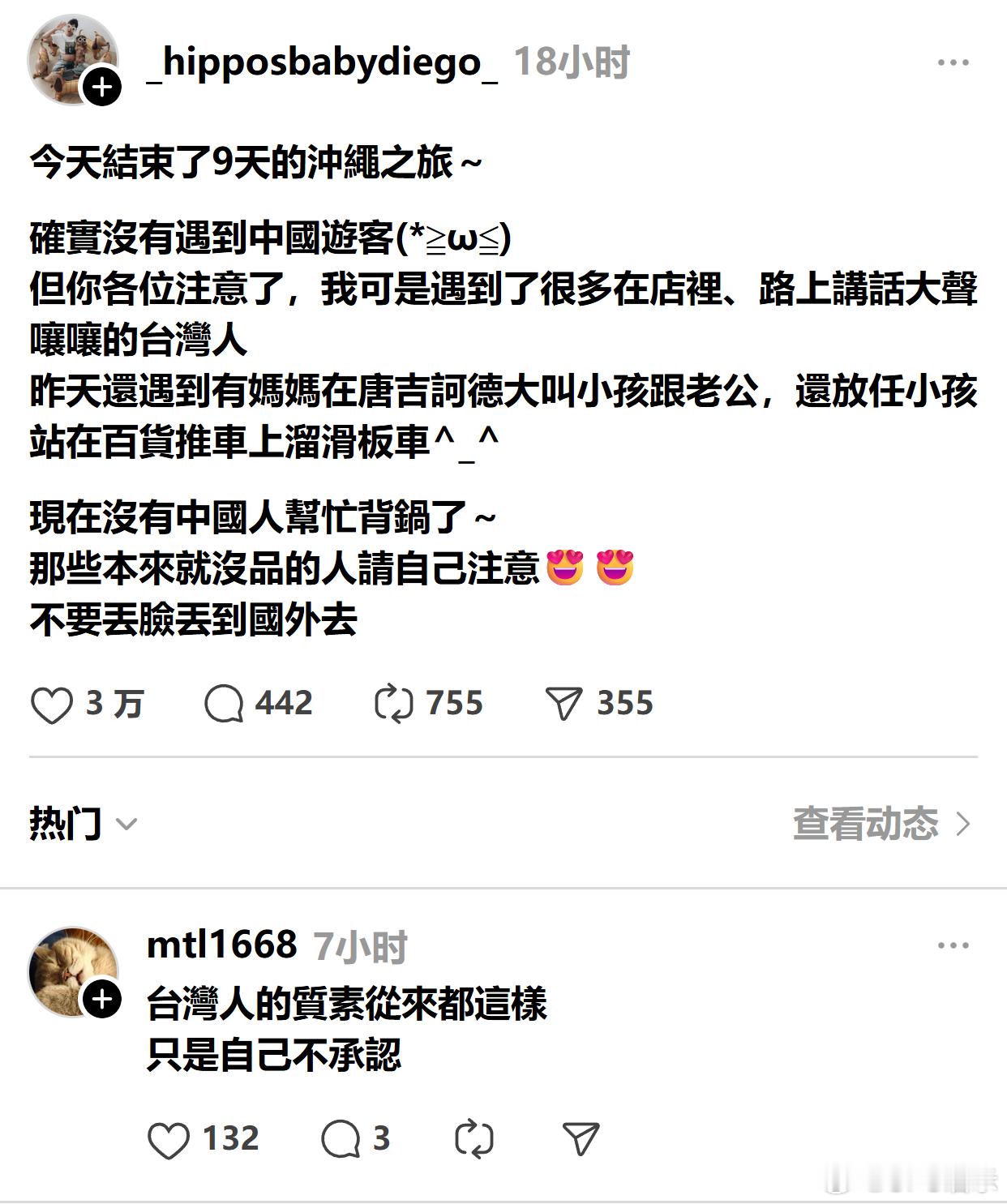This screenshot has width=1007, height=1204.
Task: Open the more options menu on the post
Action: tap(955, 61)
